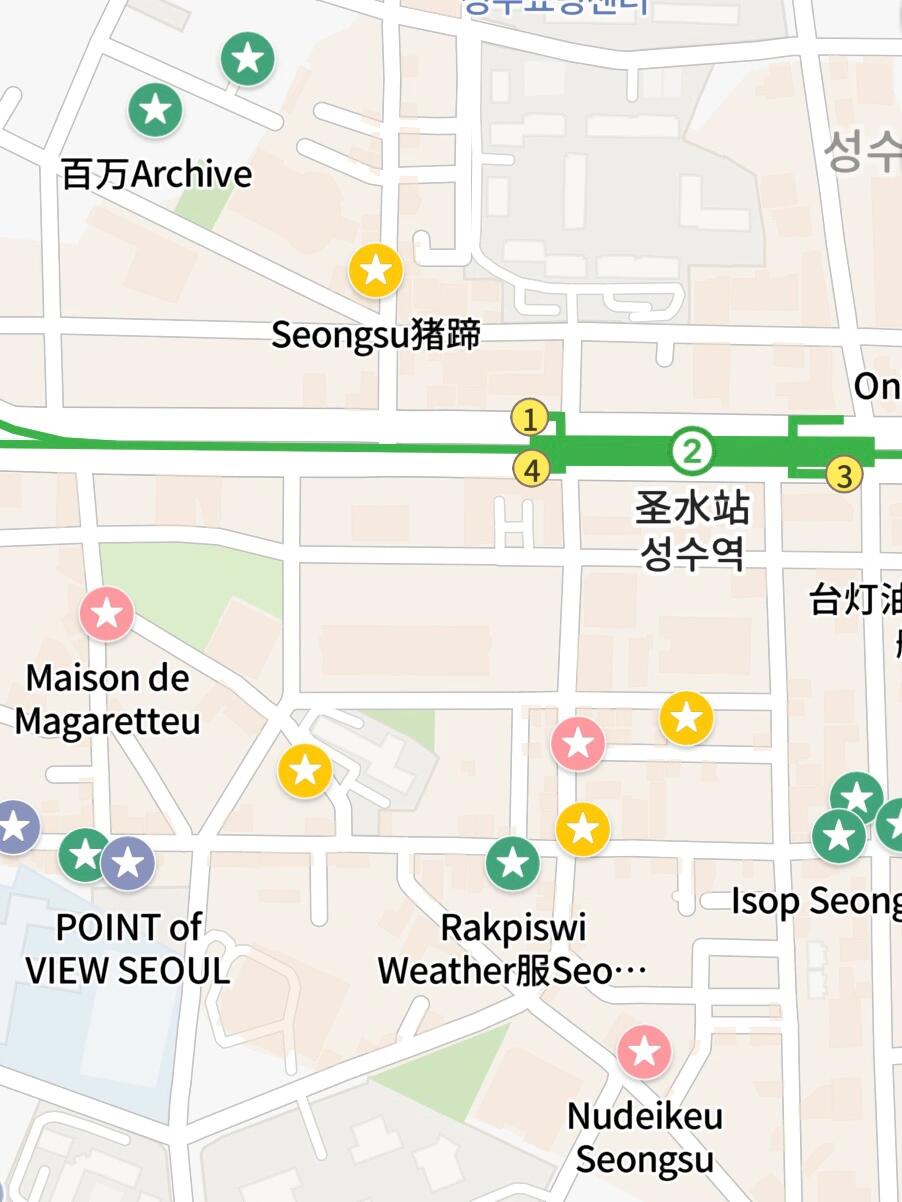Tap the Seongsu station line 2 marker
The image size is (902, 1202).
pyautogui.click(x=691, y=451)
